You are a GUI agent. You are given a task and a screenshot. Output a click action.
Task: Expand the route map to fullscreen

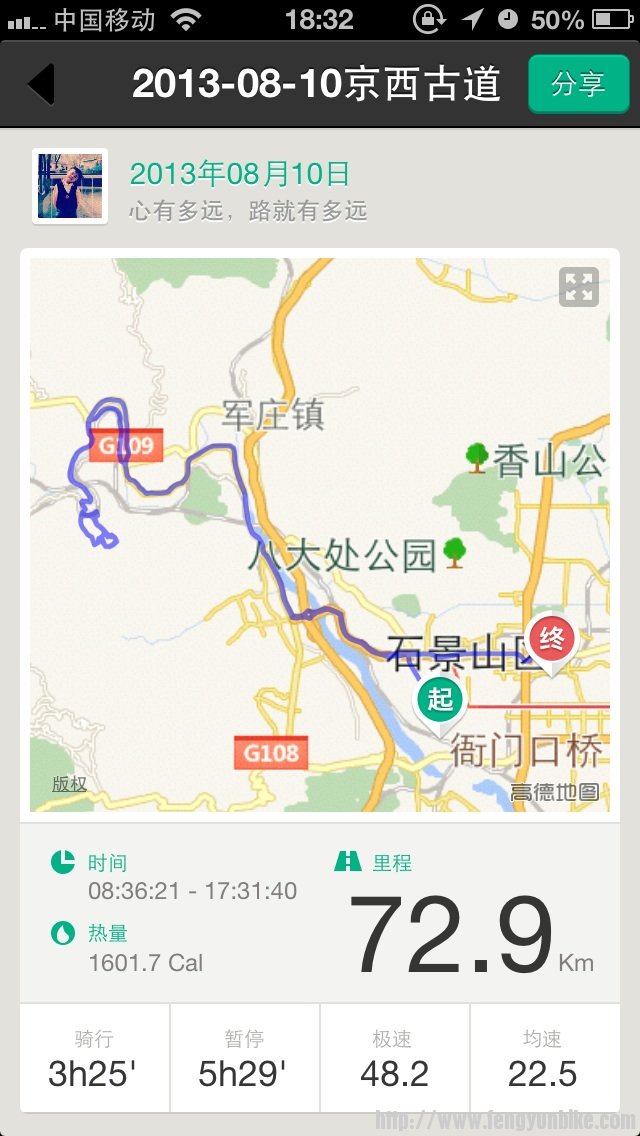[579, 287]
